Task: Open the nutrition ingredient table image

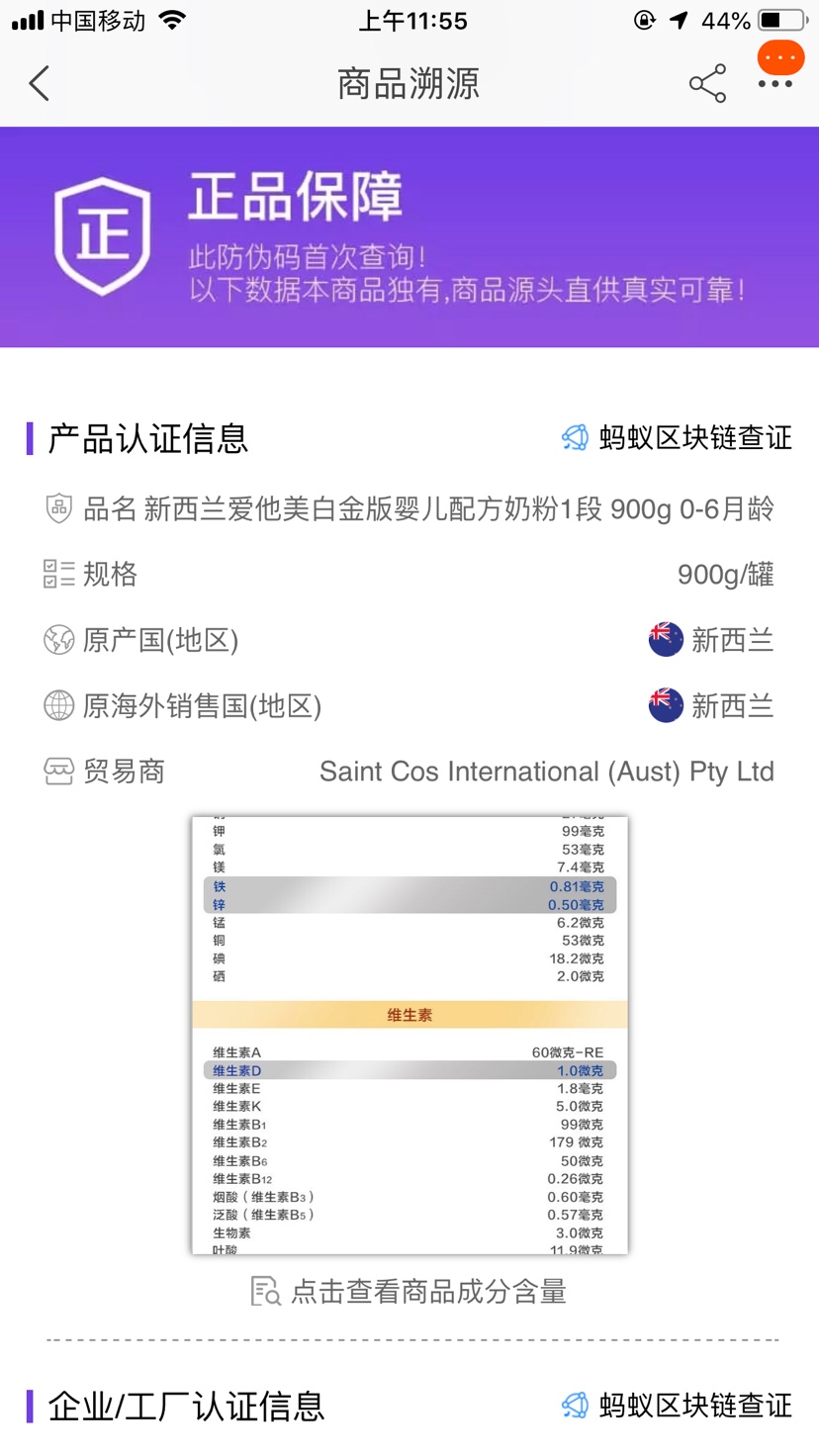Action: point(409,1035)
